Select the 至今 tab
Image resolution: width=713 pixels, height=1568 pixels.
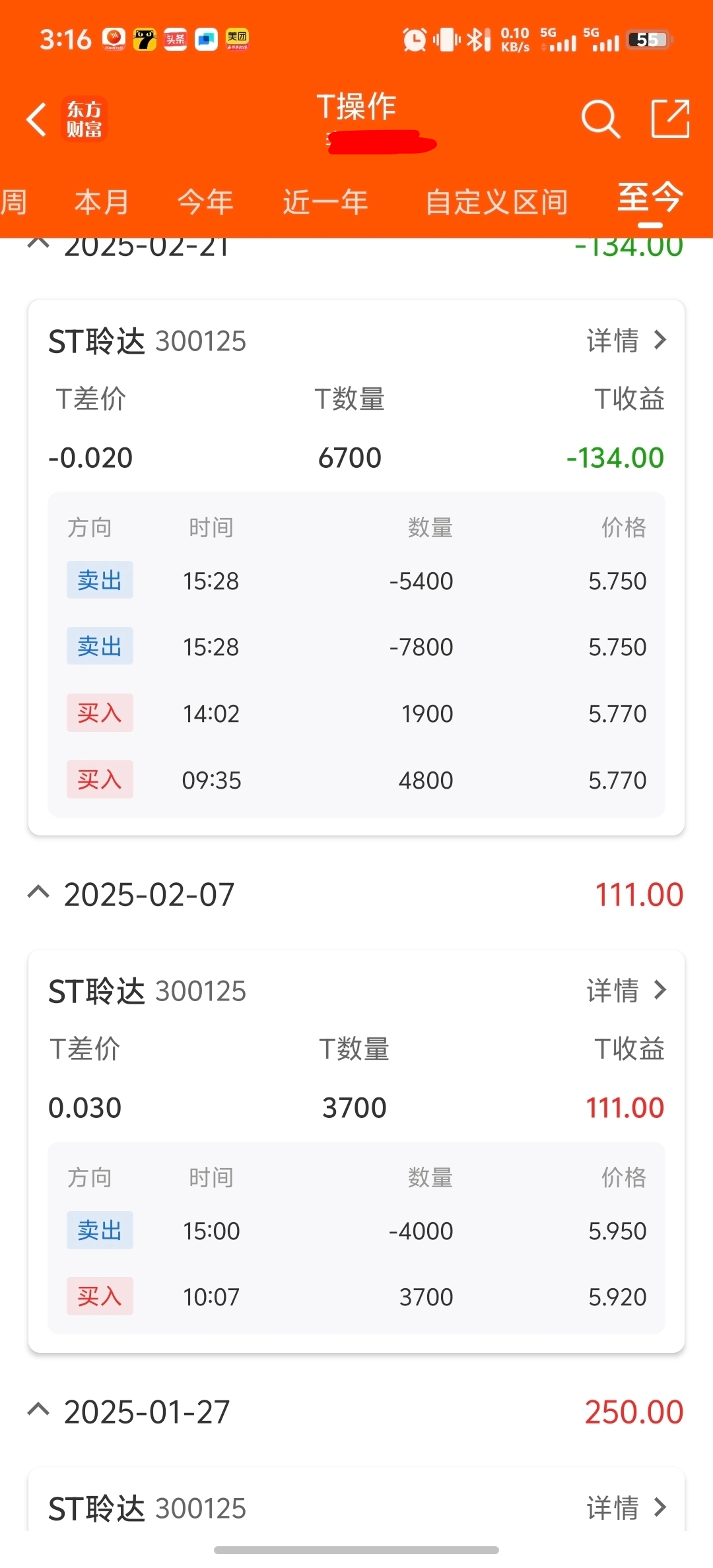(650, 199)
